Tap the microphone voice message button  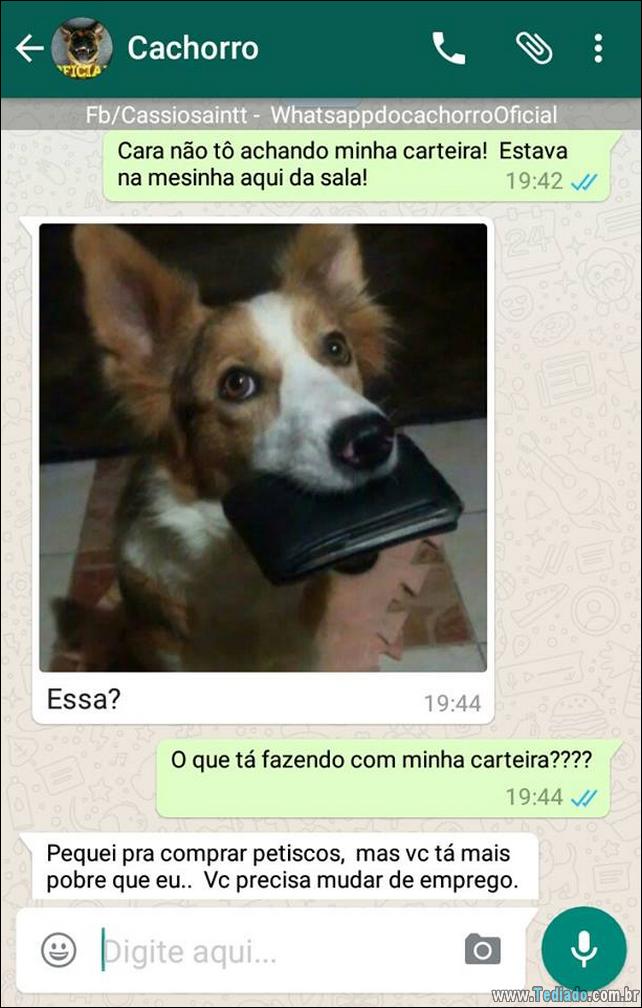click(584, 949)
